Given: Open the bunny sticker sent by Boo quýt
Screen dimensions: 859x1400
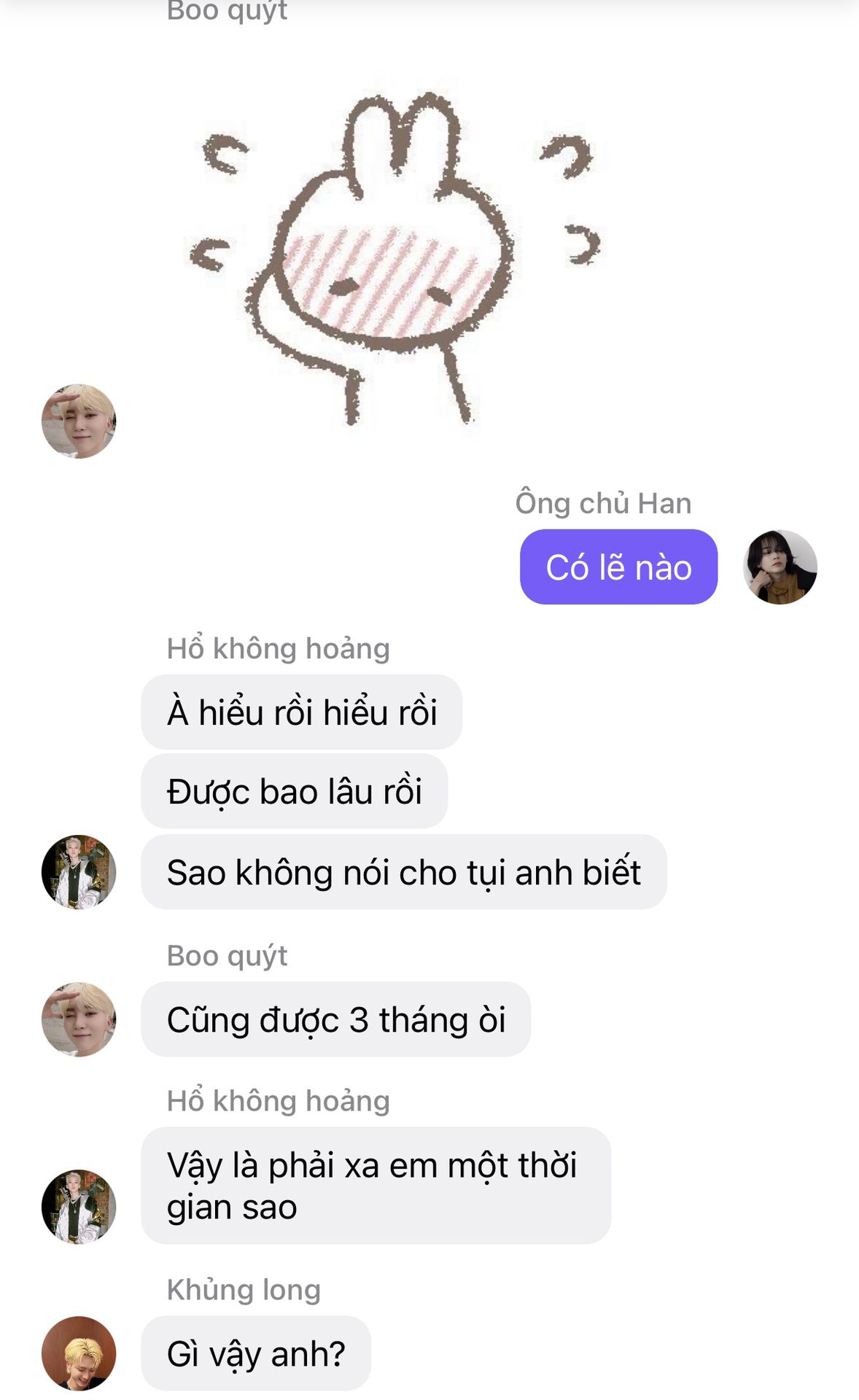Looking at the screenshot, I should click(x=397, y=255).
